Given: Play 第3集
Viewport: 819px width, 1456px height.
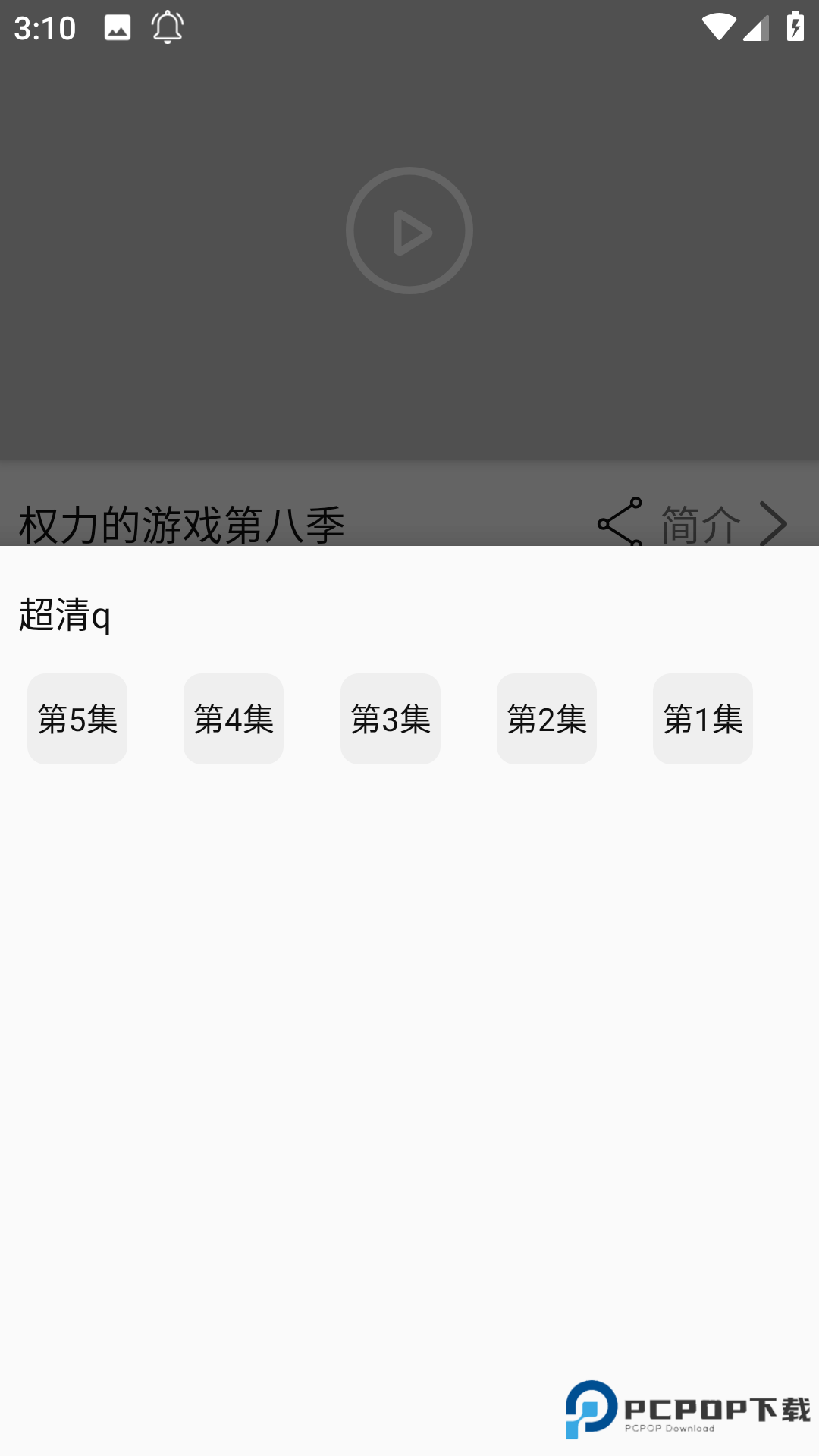Looking at the screenshot, I should coord(390,719).
